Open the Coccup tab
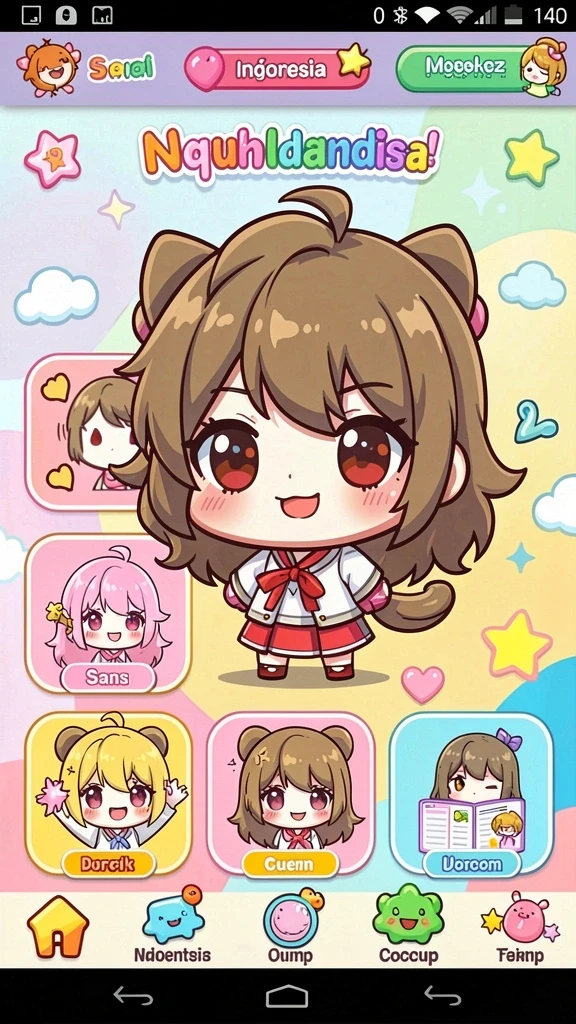Image resolution: width=576 pixels, height=1024 pixels. [x=408, y=927]
